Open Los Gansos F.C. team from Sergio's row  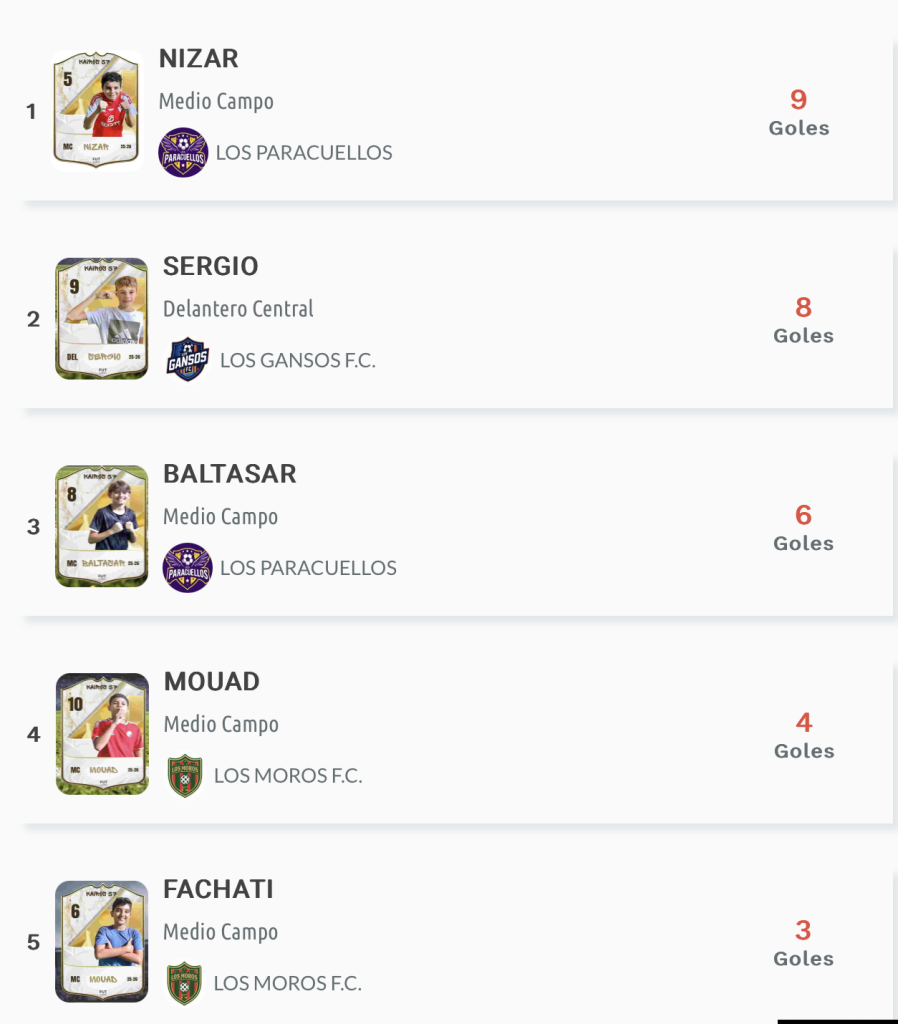coord(297,360)
